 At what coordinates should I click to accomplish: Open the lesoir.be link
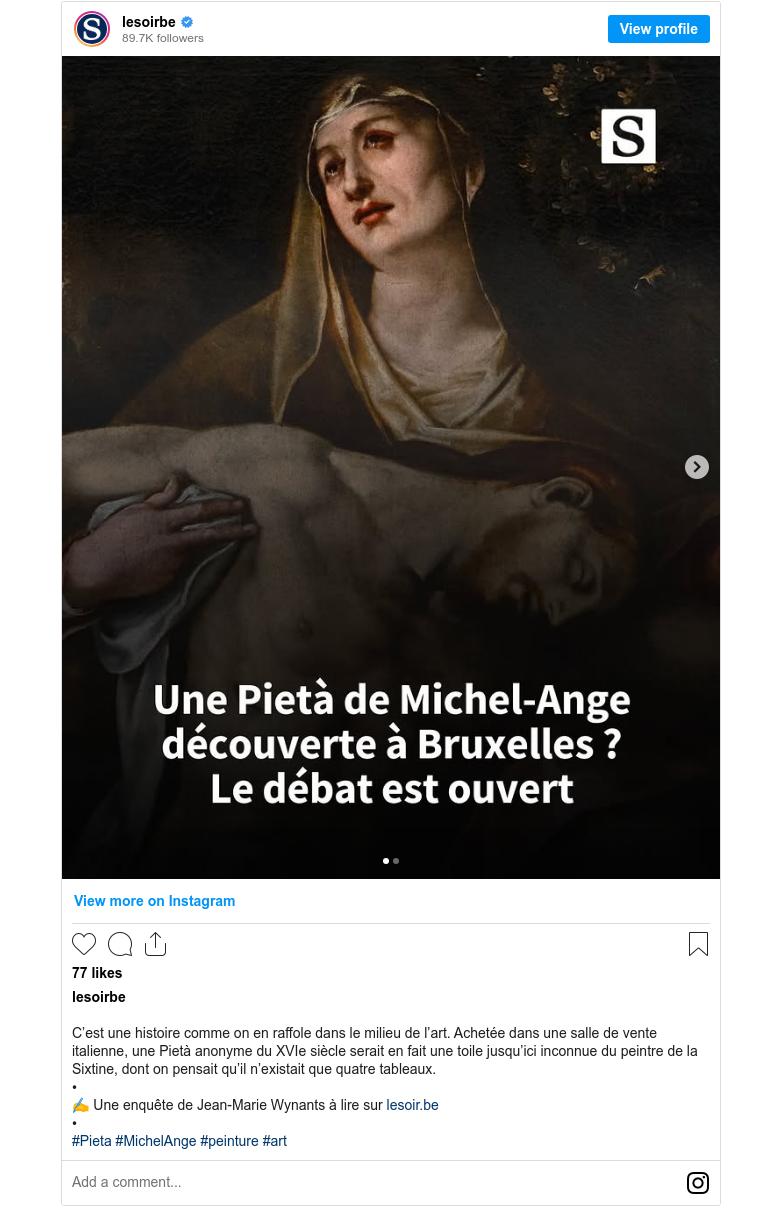pyautogui.click(x=412, y=1105)
